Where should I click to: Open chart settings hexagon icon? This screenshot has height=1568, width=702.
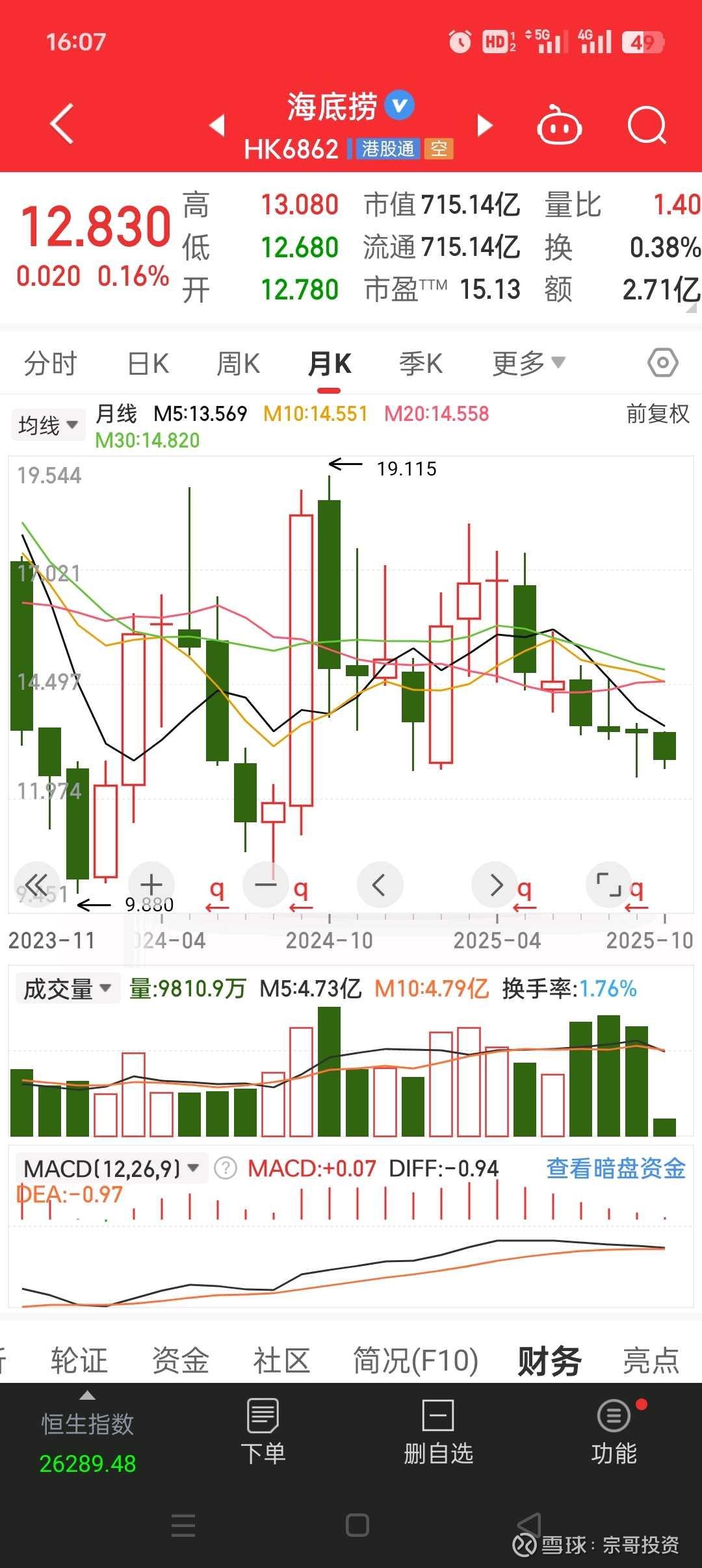coord(662,362)
